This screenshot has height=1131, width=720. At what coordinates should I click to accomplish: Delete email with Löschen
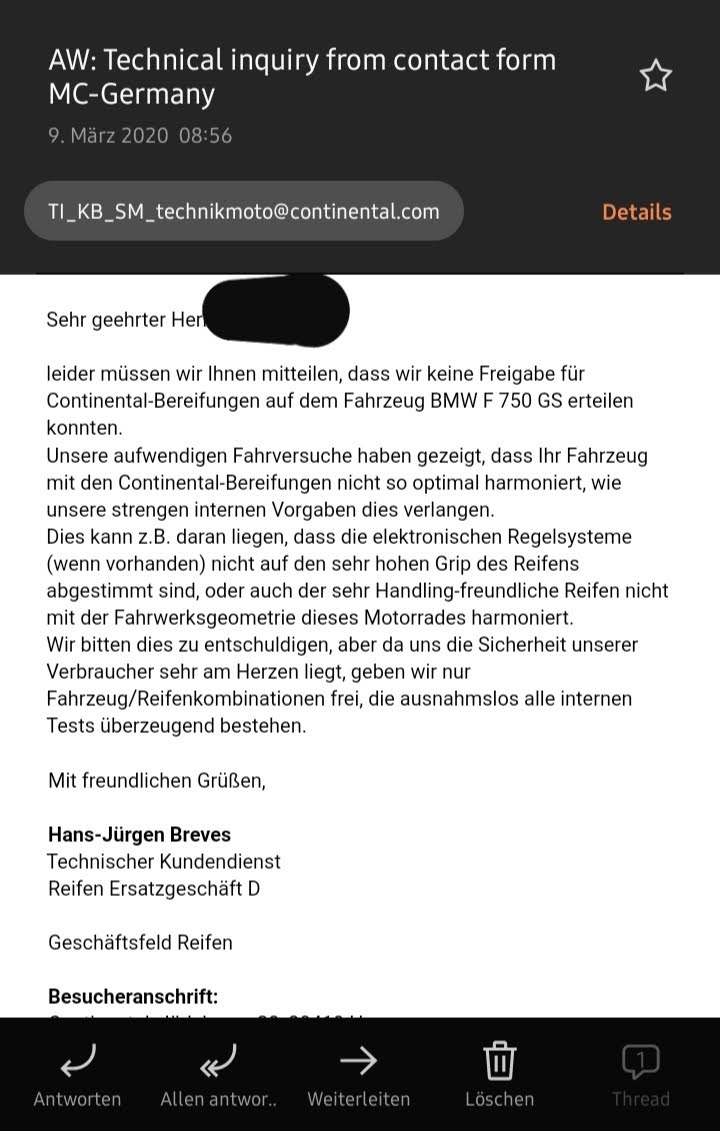499,1075
